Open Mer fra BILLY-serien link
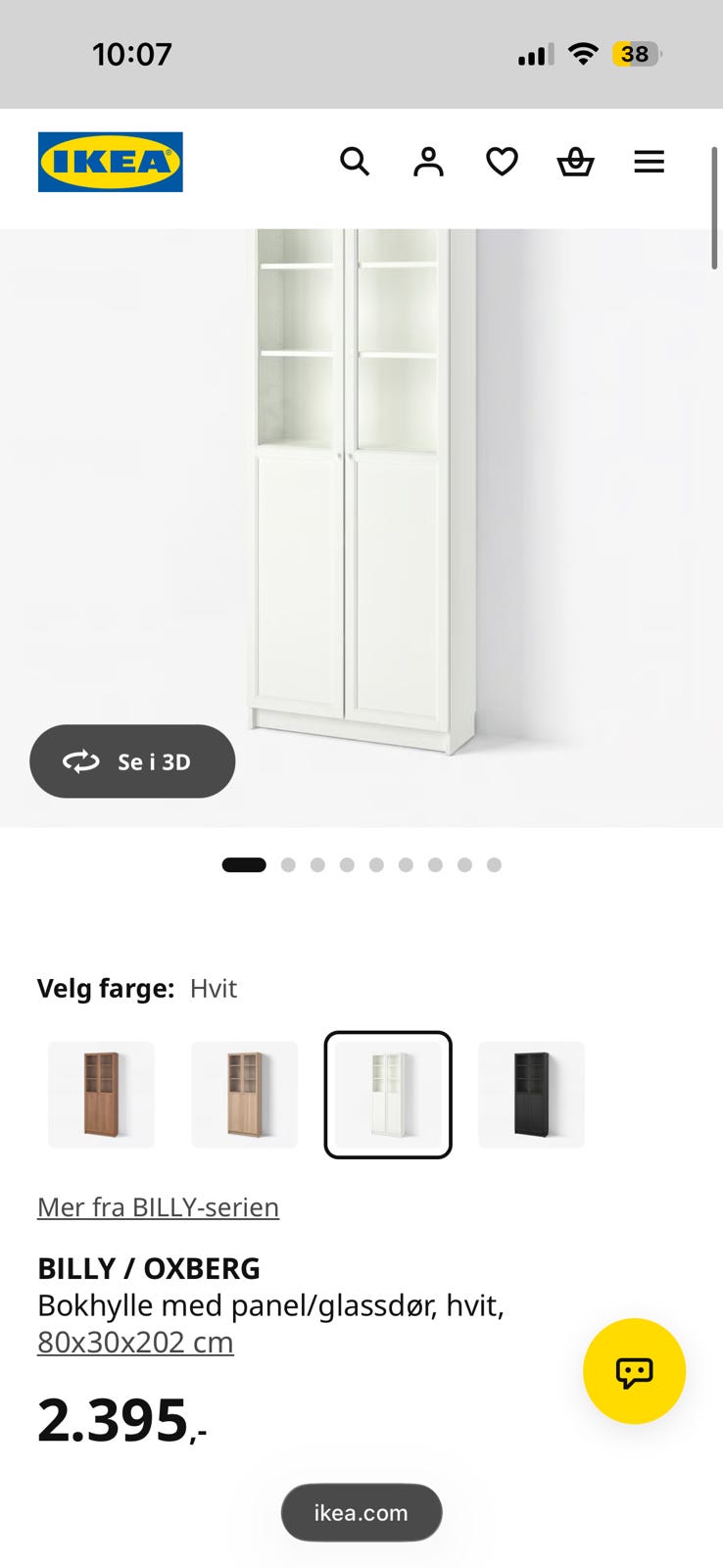 point(158,1207)
